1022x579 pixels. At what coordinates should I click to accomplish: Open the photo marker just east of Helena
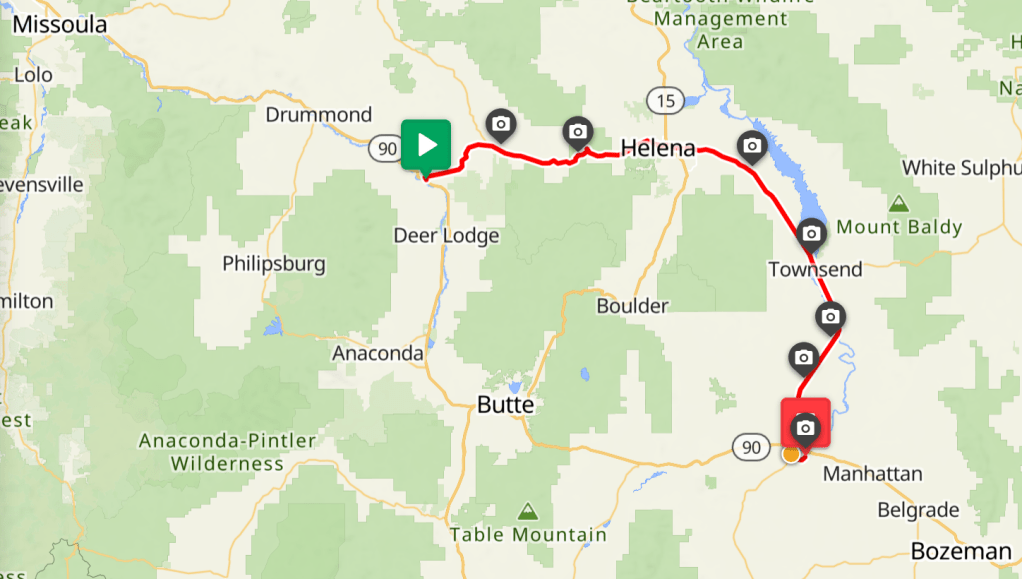(752, 146)
